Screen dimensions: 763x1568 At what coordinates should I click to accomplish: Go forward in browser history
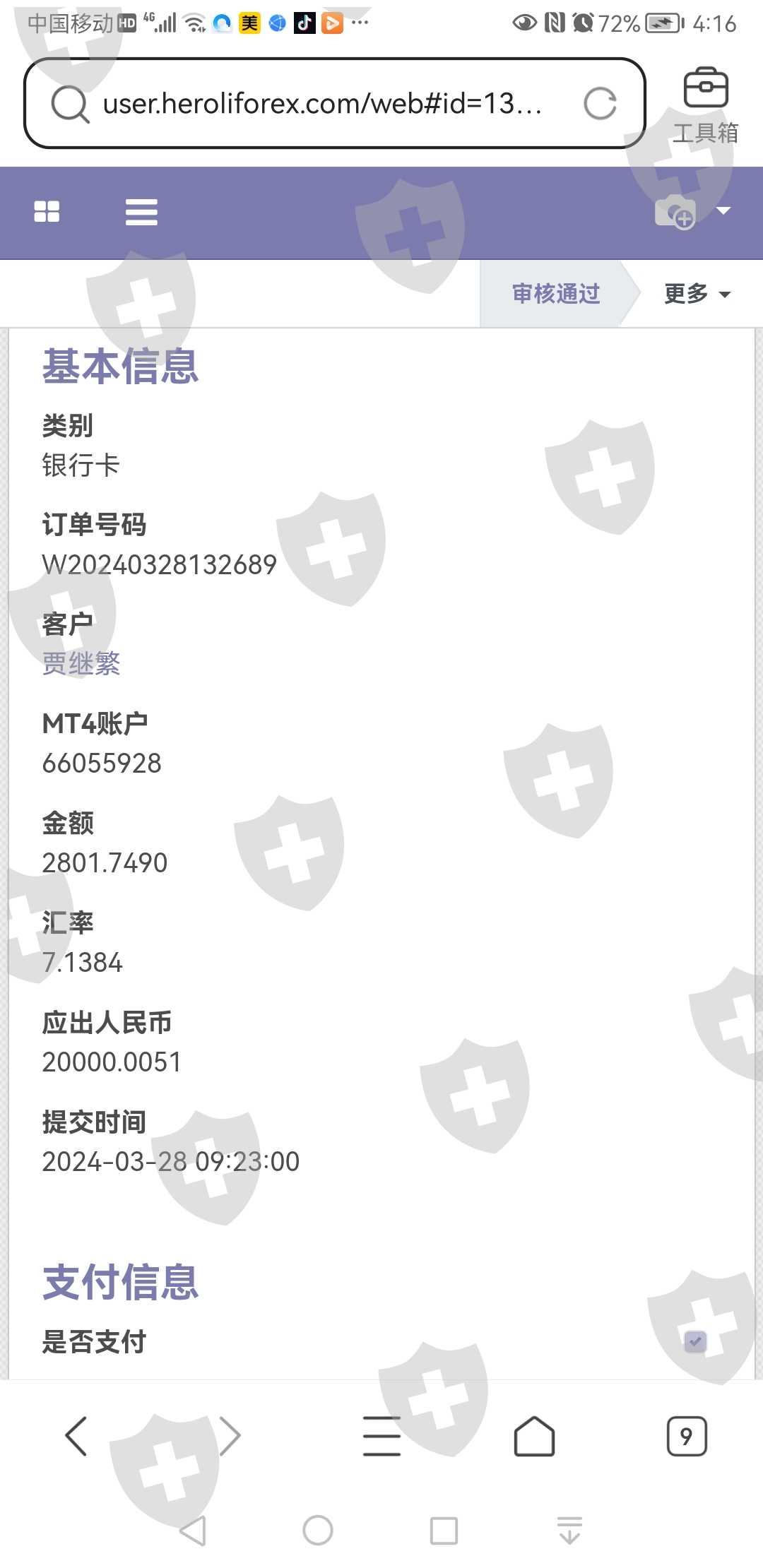coord(230,1436)
